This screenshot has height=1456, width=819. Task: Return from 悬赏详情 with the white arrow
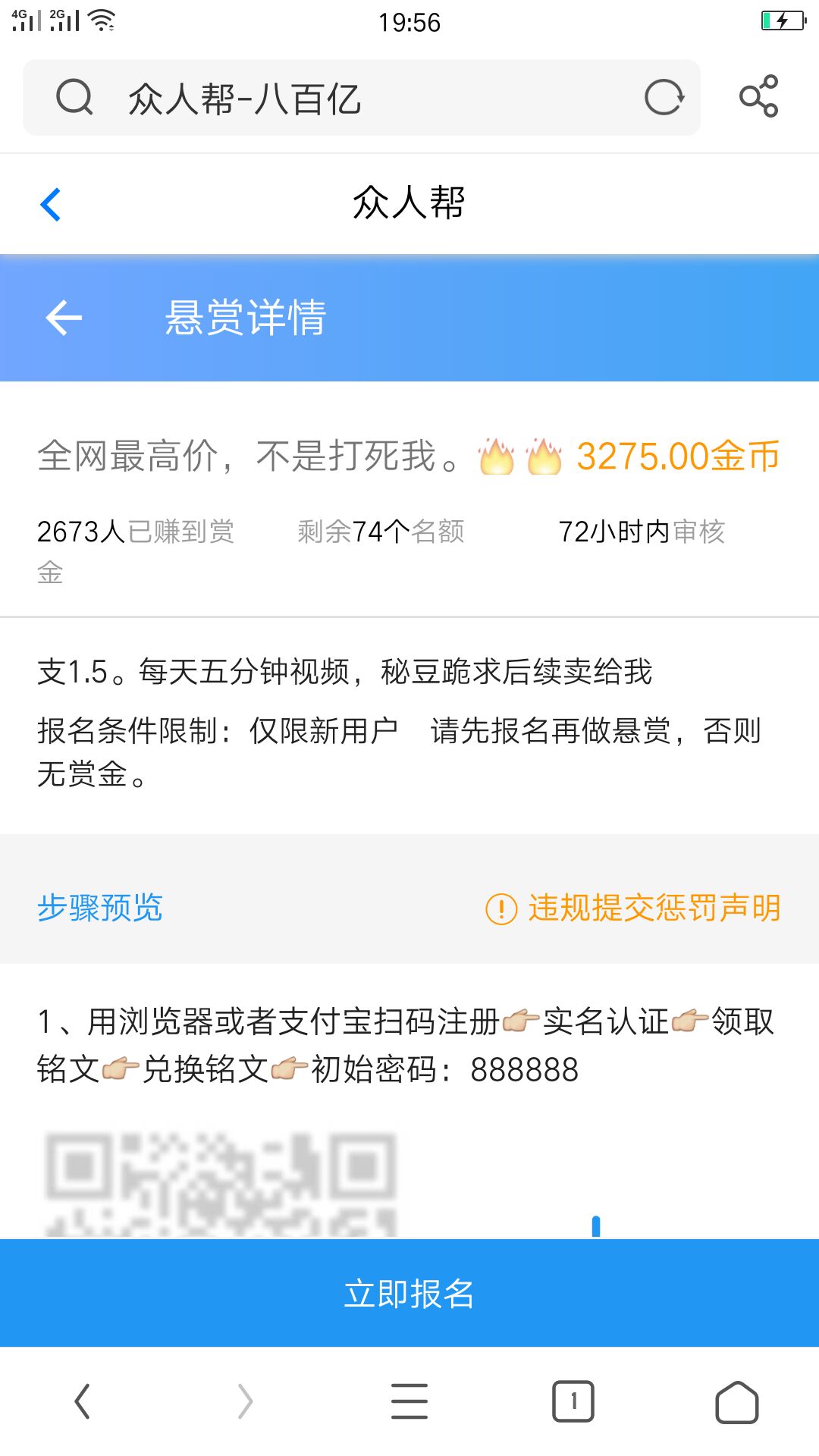click(x=64, y=317)
